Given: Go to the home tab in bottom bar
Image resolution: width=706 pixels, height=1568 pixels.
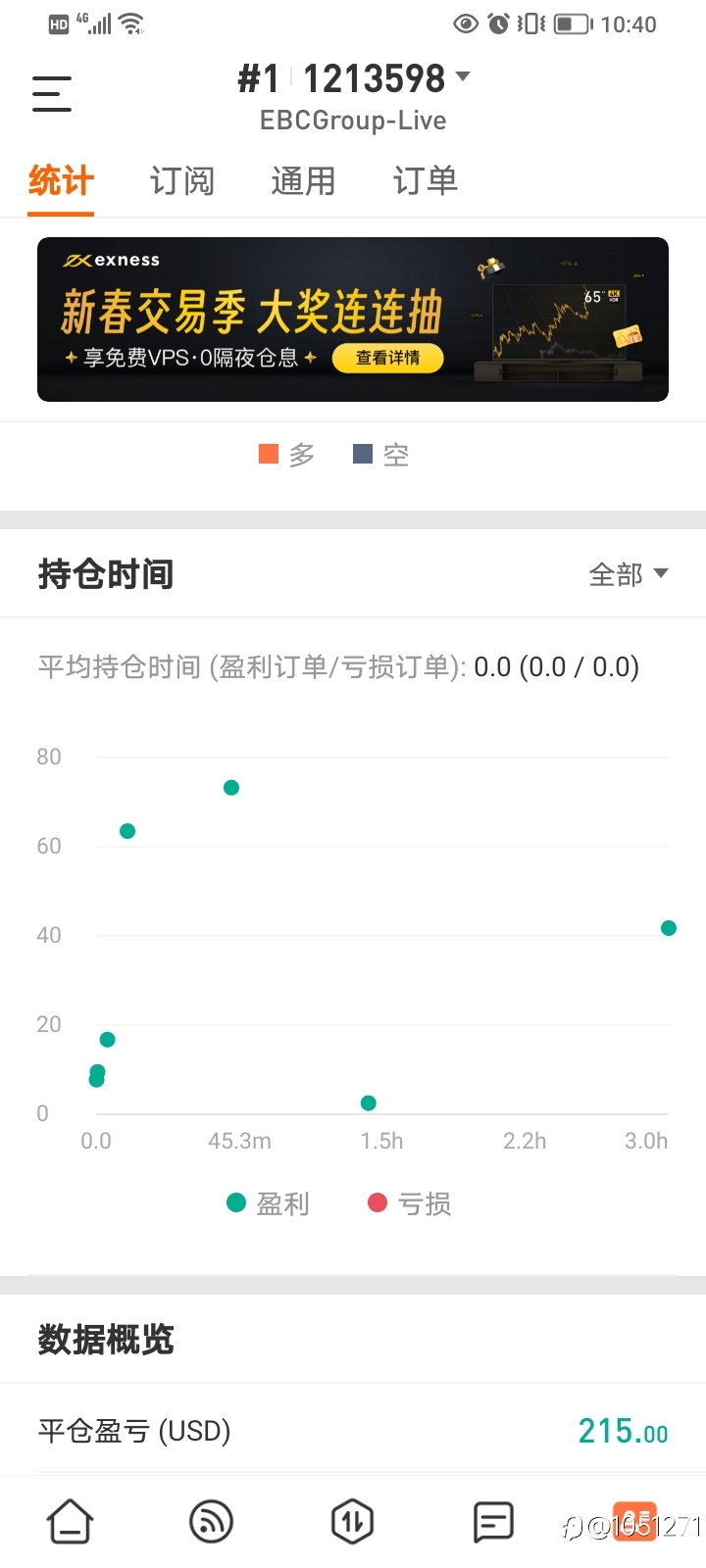Looking at the screenshot, I should (x=71, y=1522).
